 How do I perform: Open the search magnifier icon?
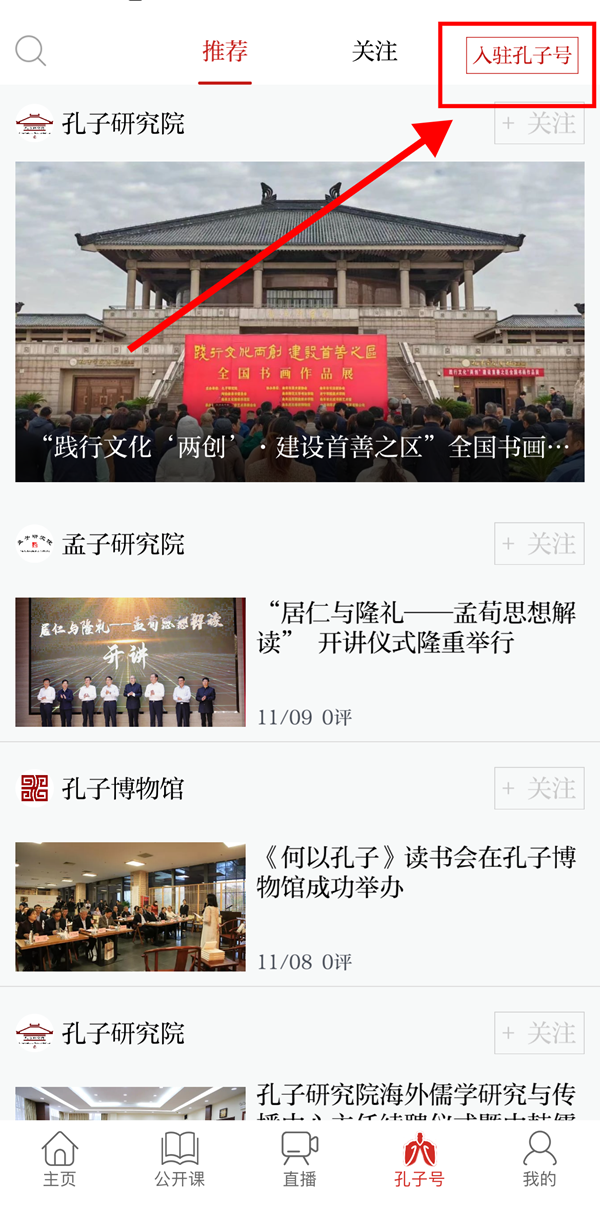[31, 51]
